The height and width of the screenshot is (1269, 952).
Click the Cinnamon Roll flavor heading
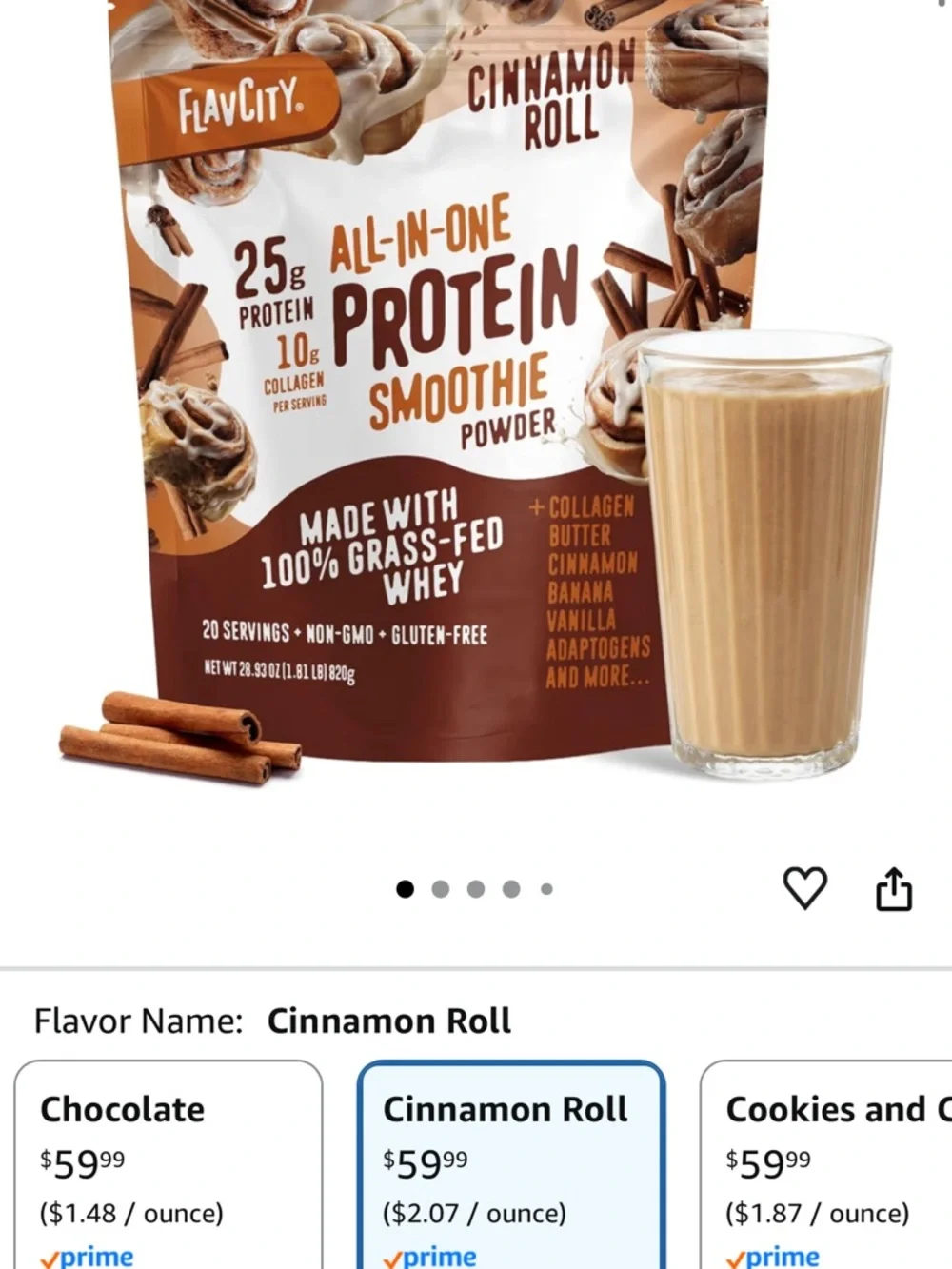[x=505, y=1109]
